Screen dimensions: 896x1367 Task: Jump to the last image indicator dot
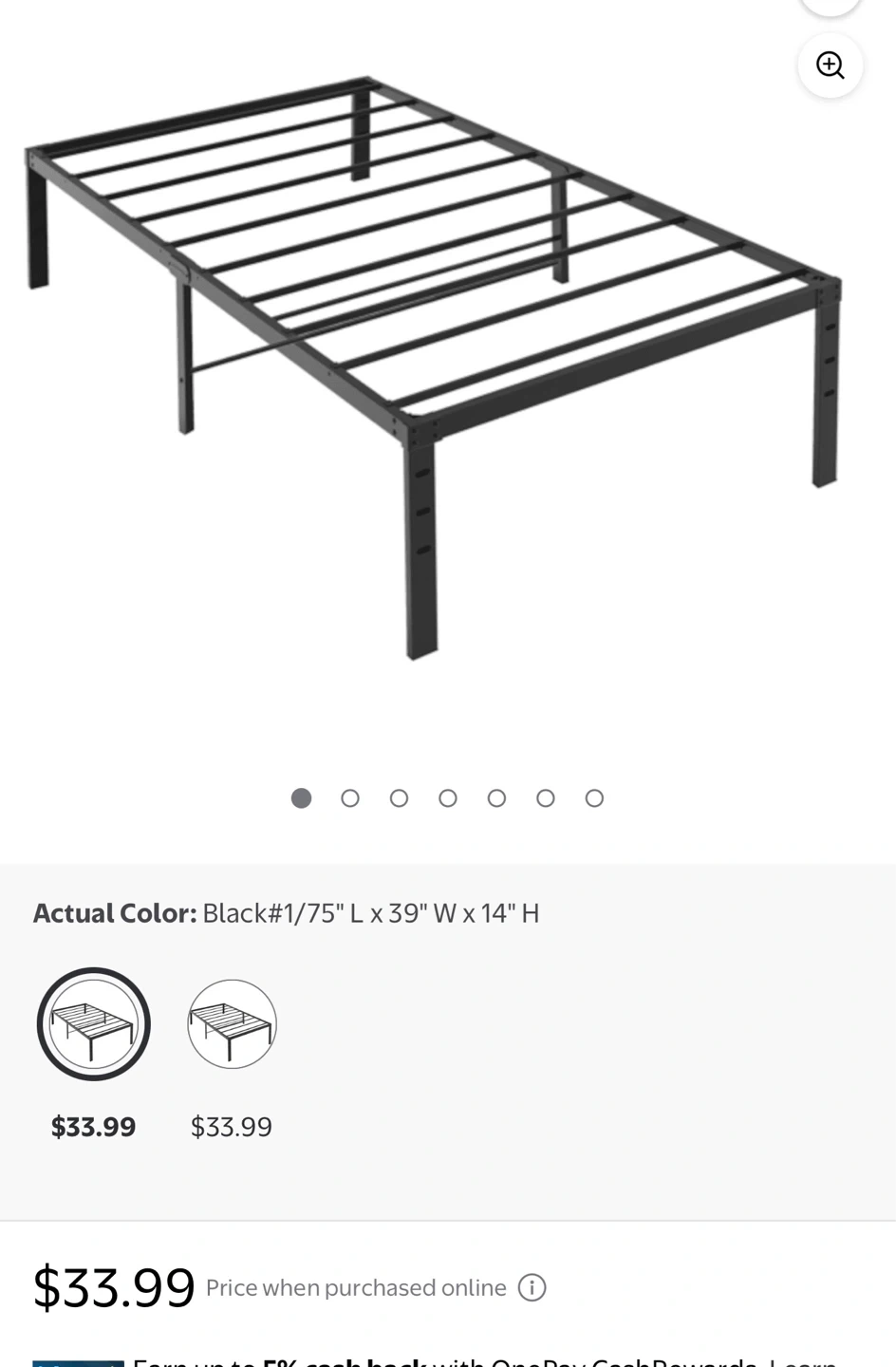(594, 798)
